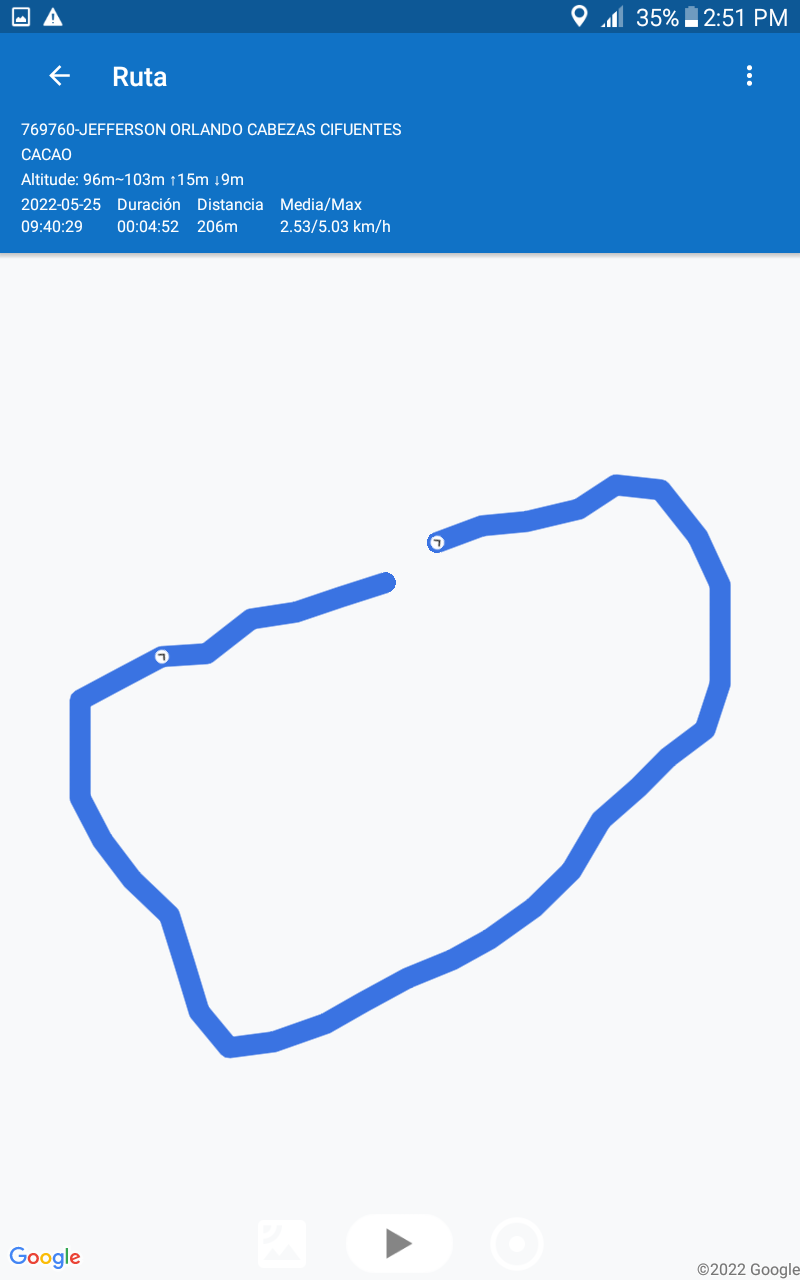
Task: Go back from the Ruta screen
Action: [60, 76]
